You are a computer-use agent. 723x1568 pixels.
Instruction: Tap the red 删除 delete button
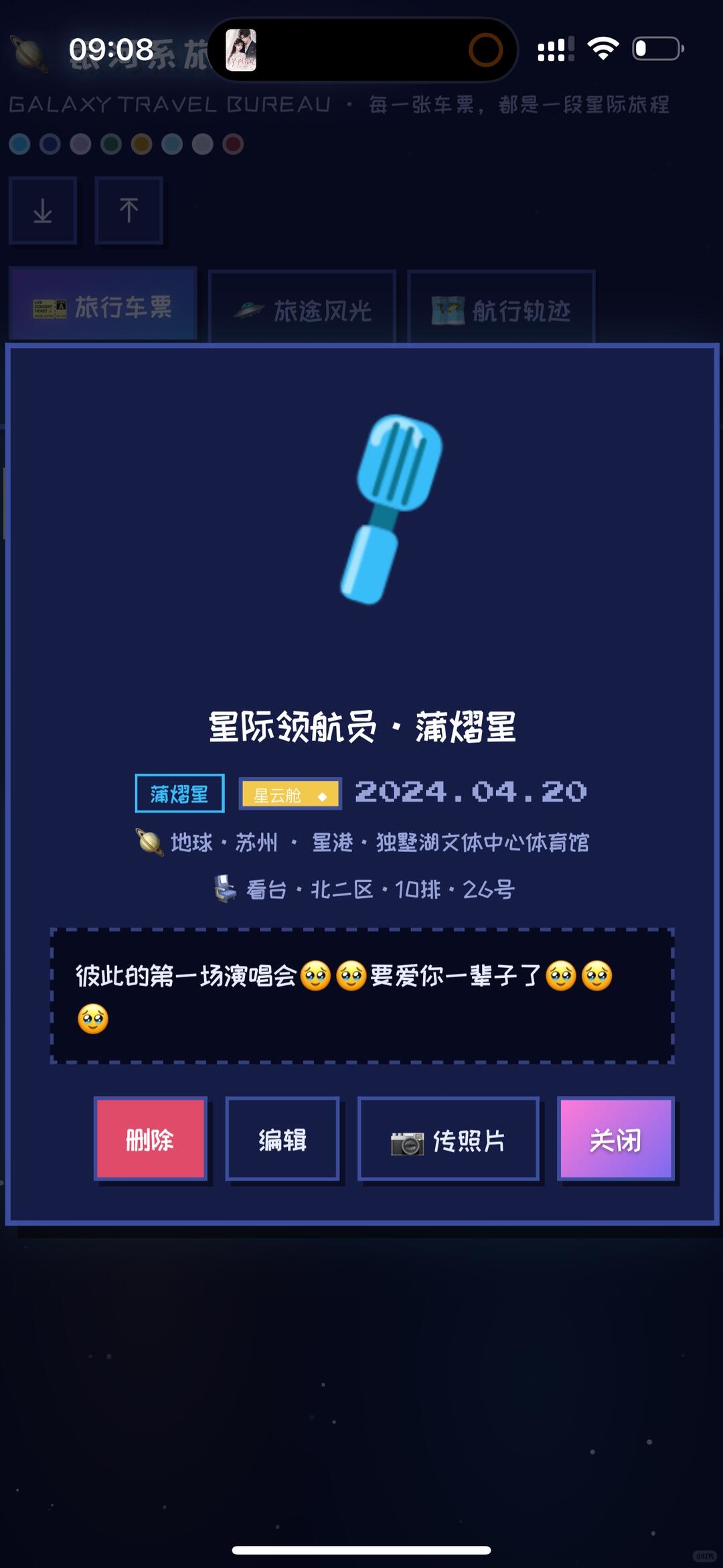pos(151,1139)
